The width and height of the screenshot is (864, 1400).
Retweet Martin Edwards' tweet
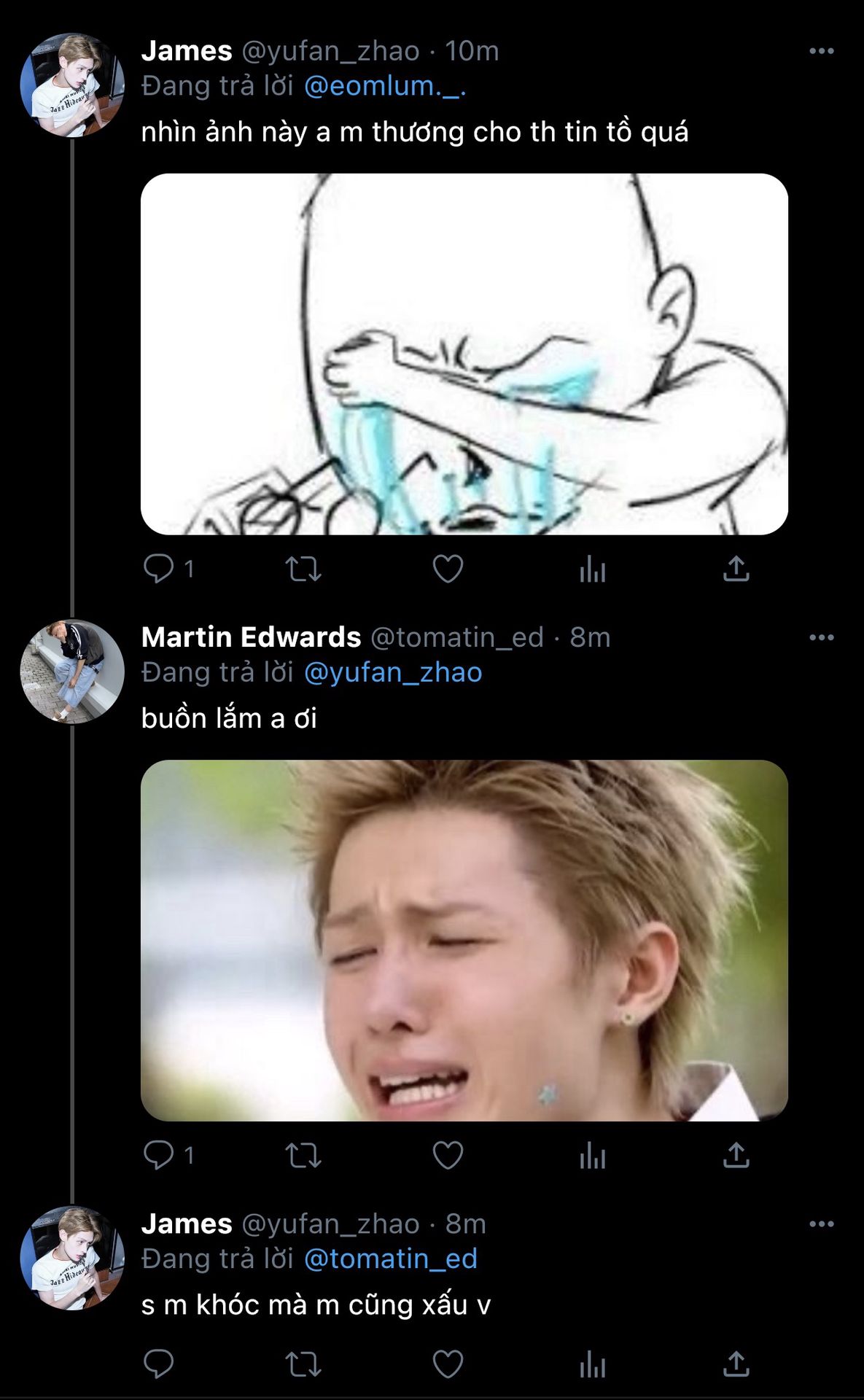[x=303, y=1155]
